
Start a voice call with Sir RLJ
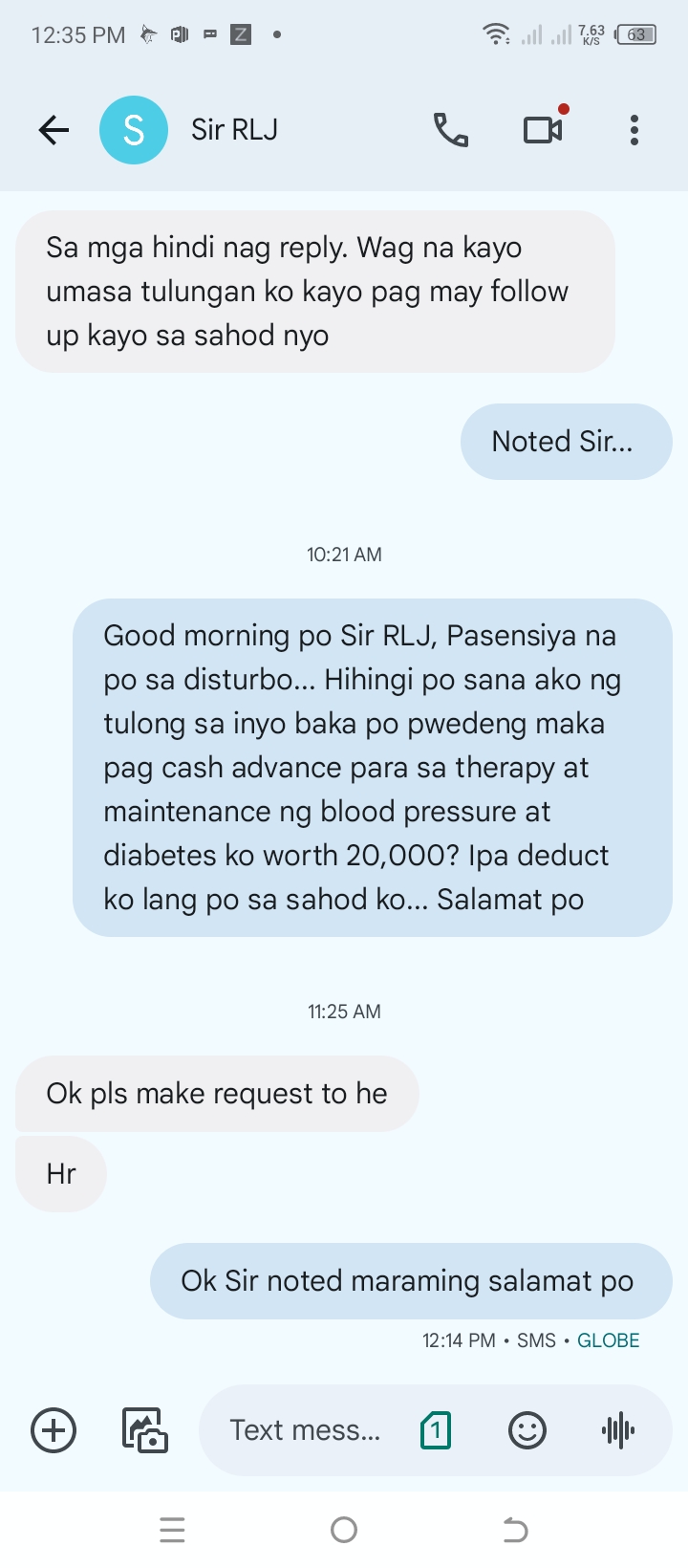(451, 130)
